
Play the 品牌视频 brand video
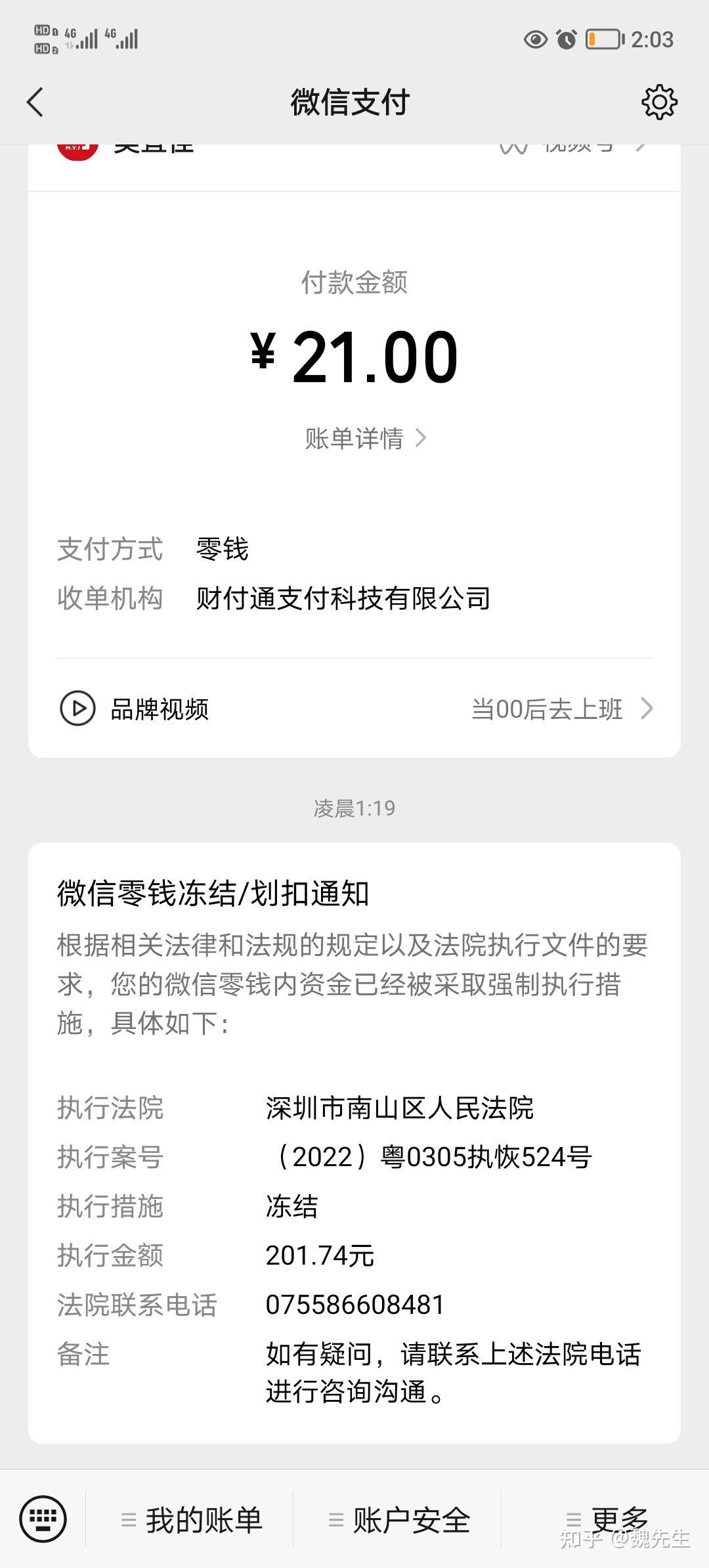click(x=80, y=709)
